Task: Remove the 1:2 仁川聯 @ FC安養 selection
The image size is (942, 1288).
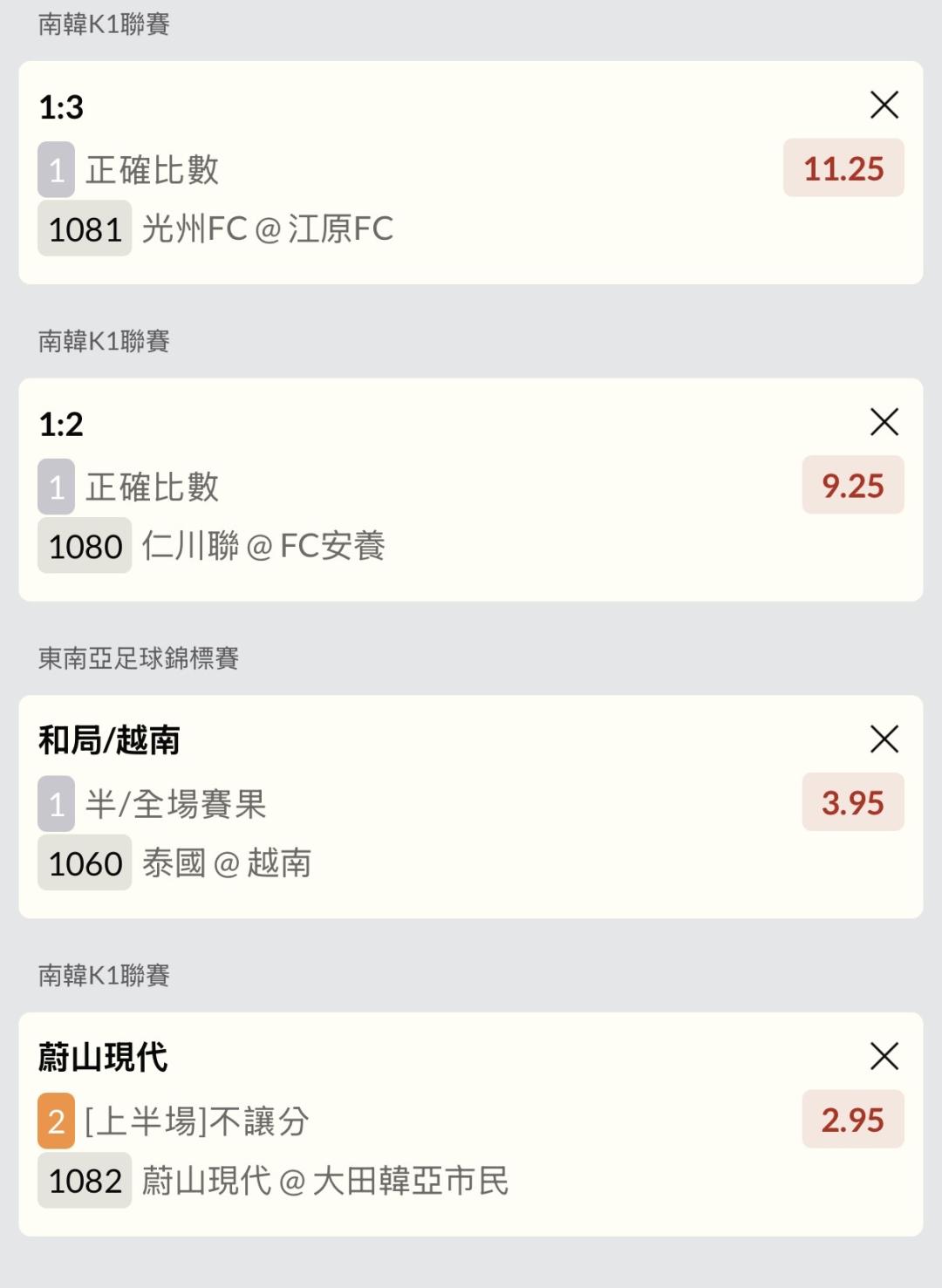Action: point(884,422)
